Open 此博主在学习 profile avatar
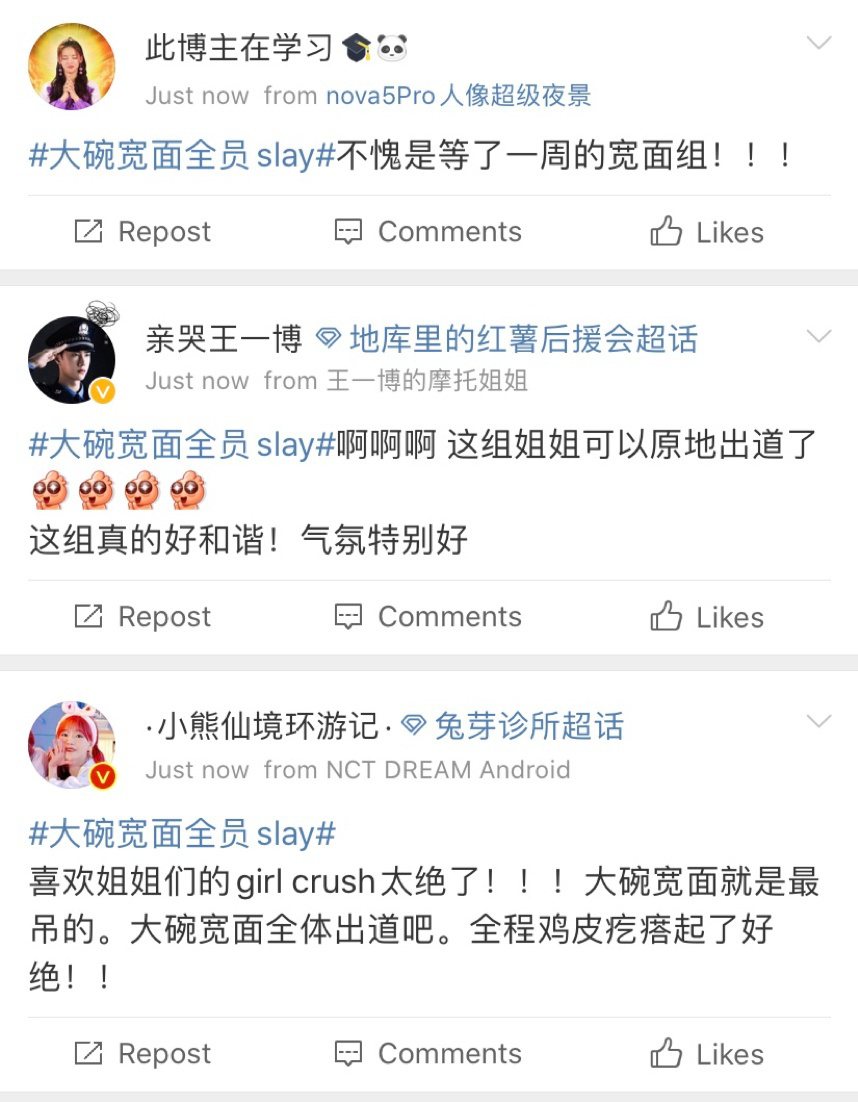Image resolution: width=858 pixels, height=1102 pixels. [x=72, y=66]
